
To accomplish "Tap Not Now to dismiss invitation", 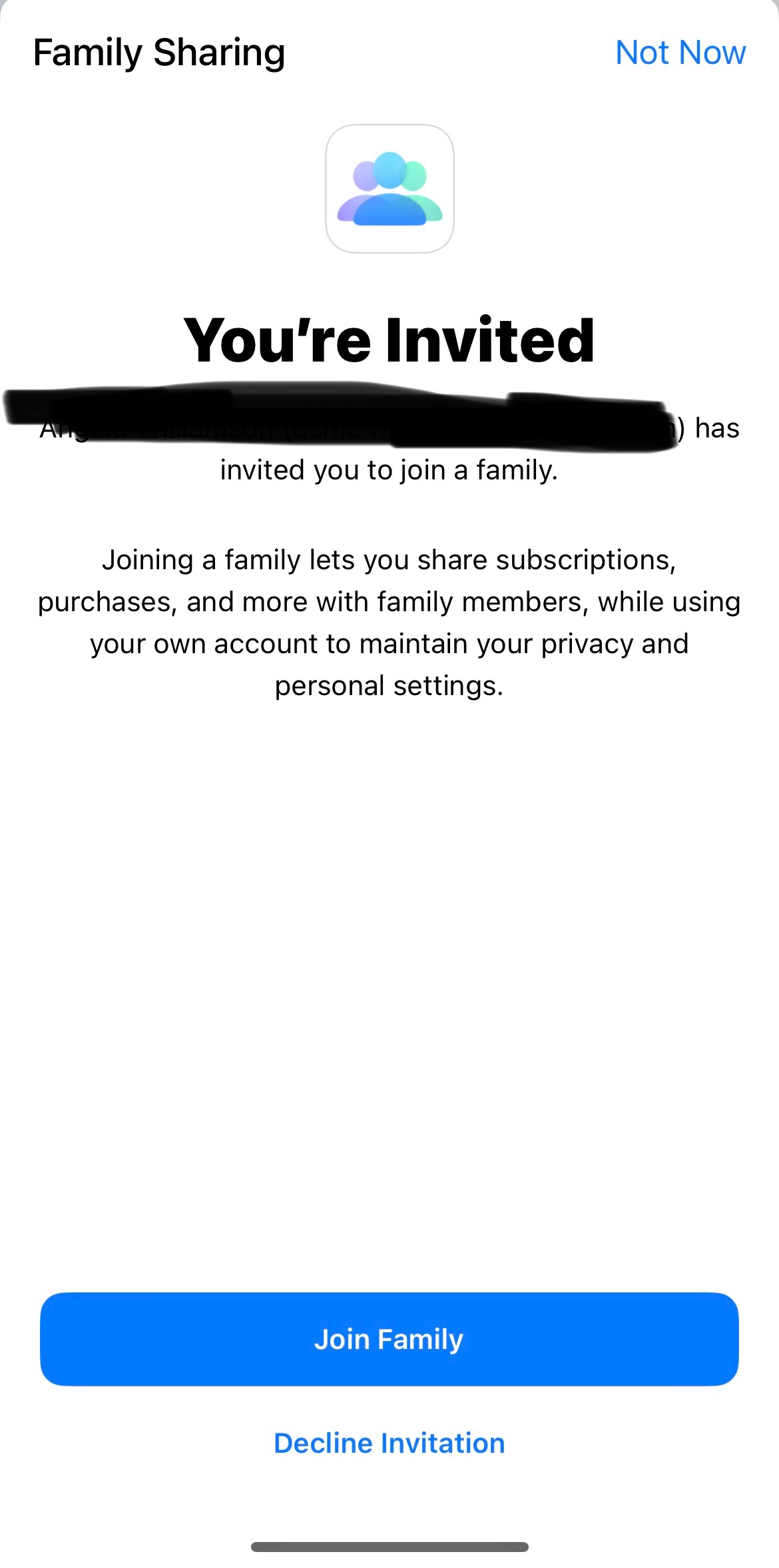I will 680,53.
